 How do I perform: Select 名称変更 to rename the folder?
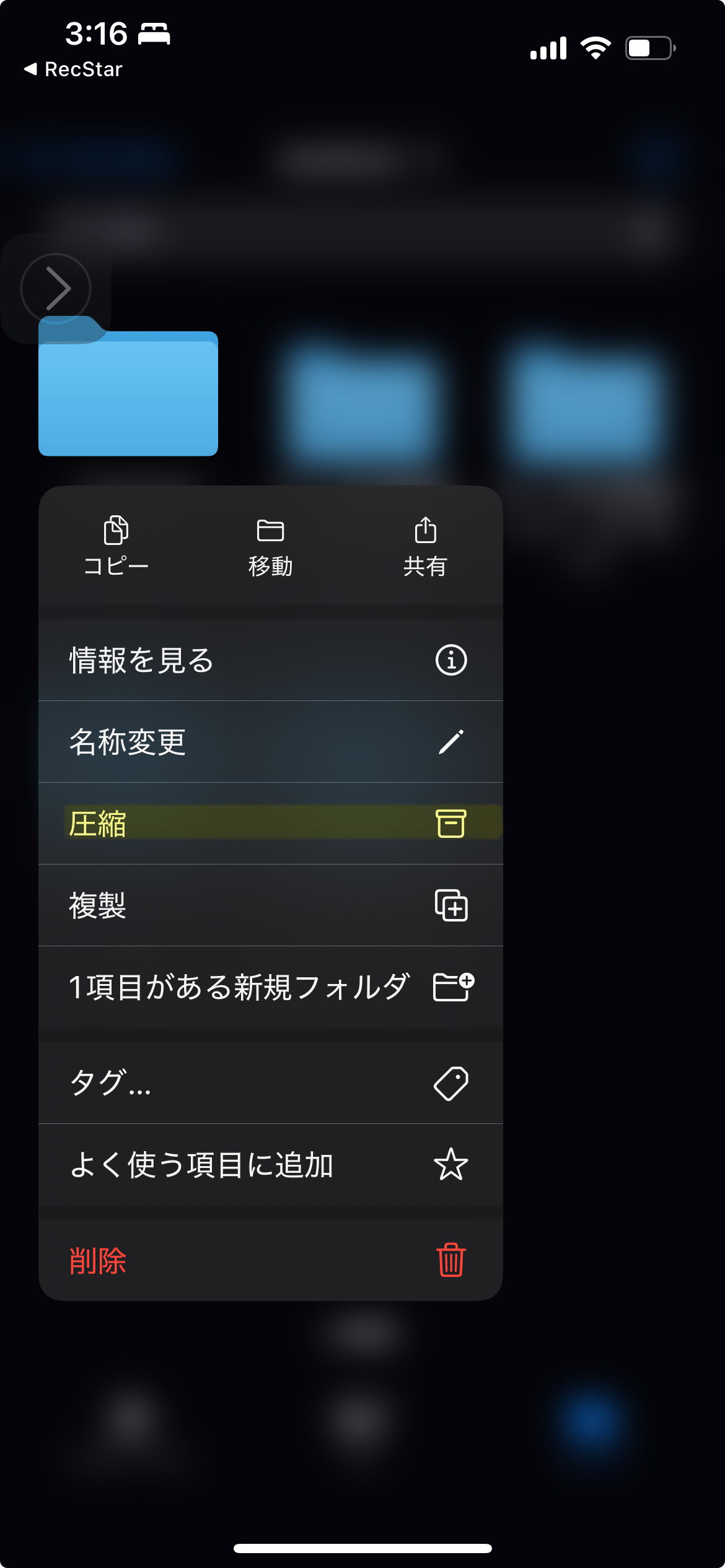[270, 742]
